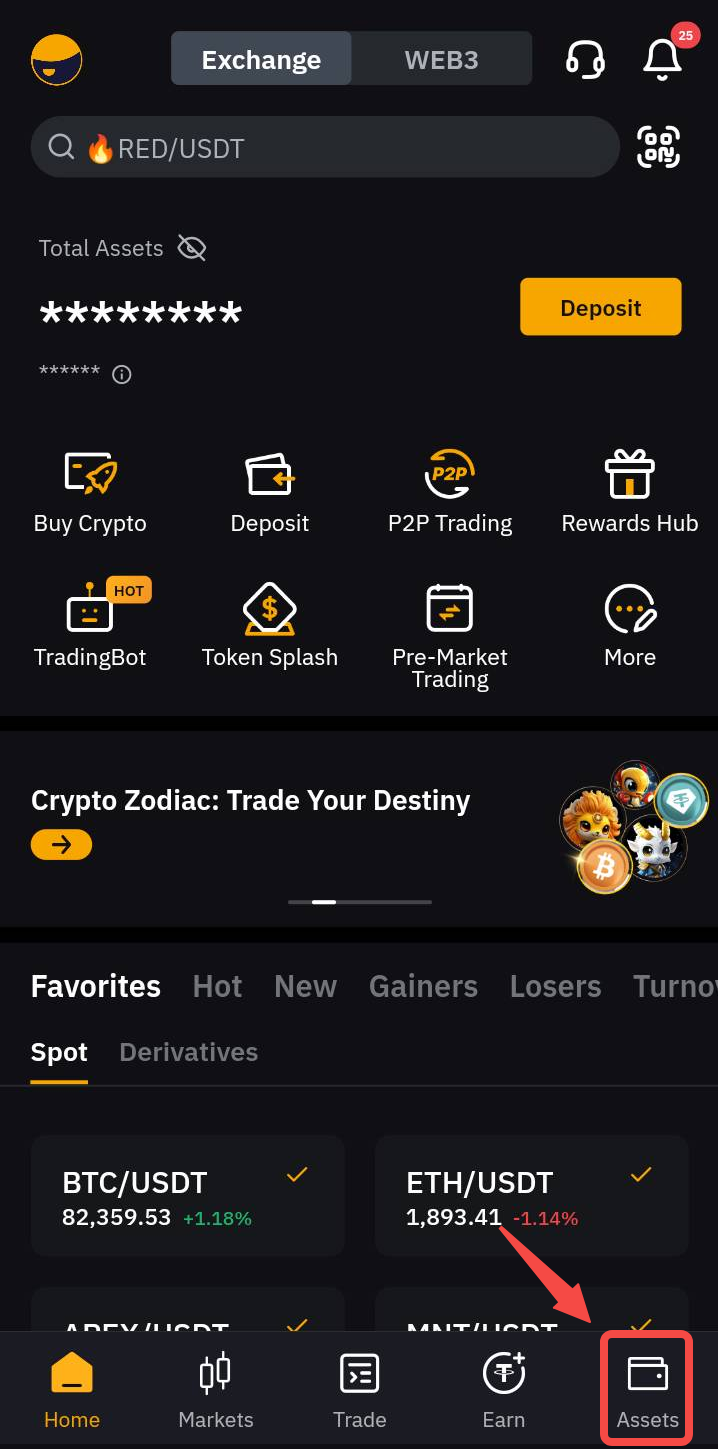The image size is (718, 1449).
Task: Open the QR code scanner
Action: [657, 148]
